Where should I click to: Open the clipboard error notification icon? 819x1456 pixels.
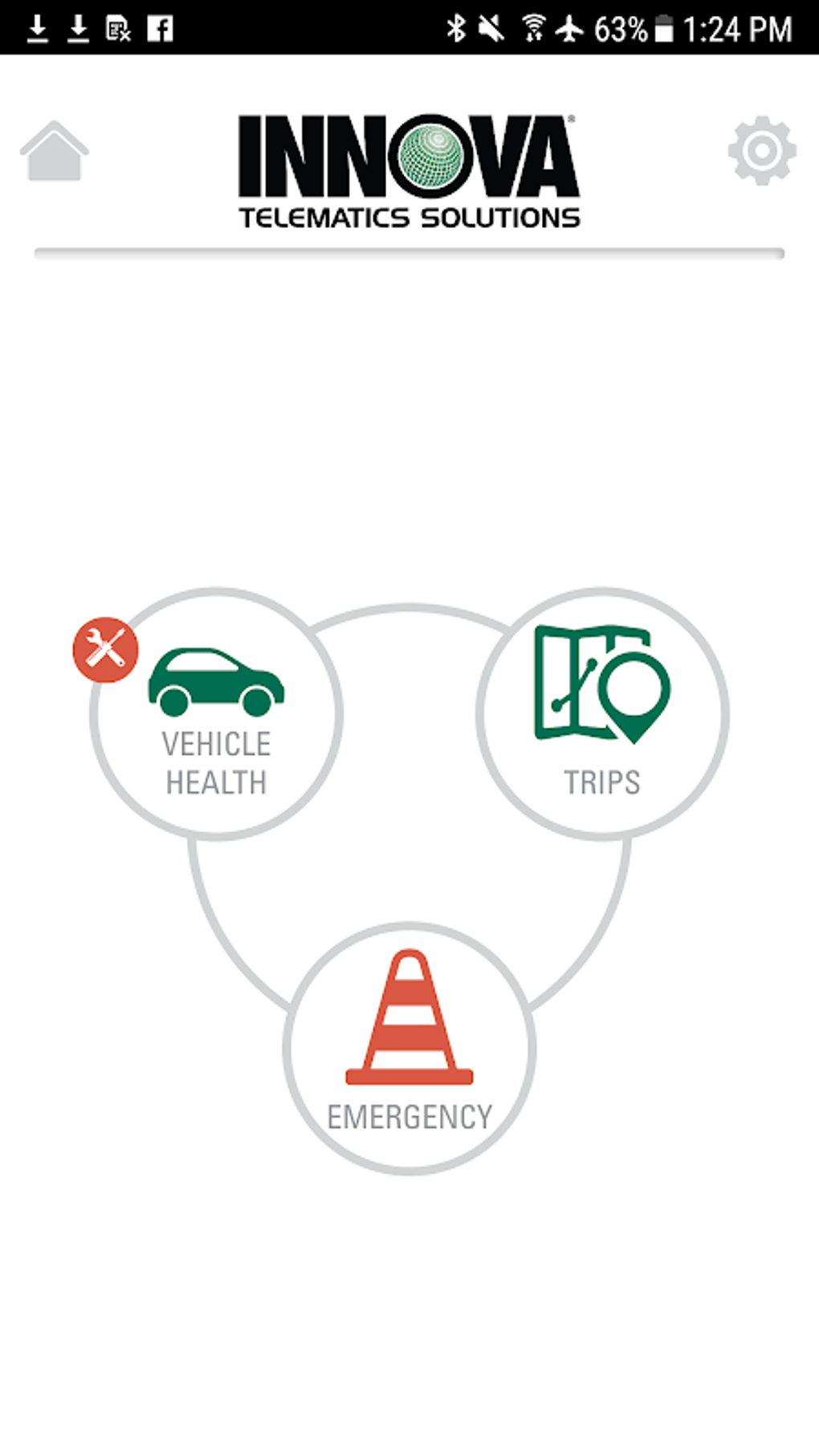pyautogui.click(x=118, y=28)
